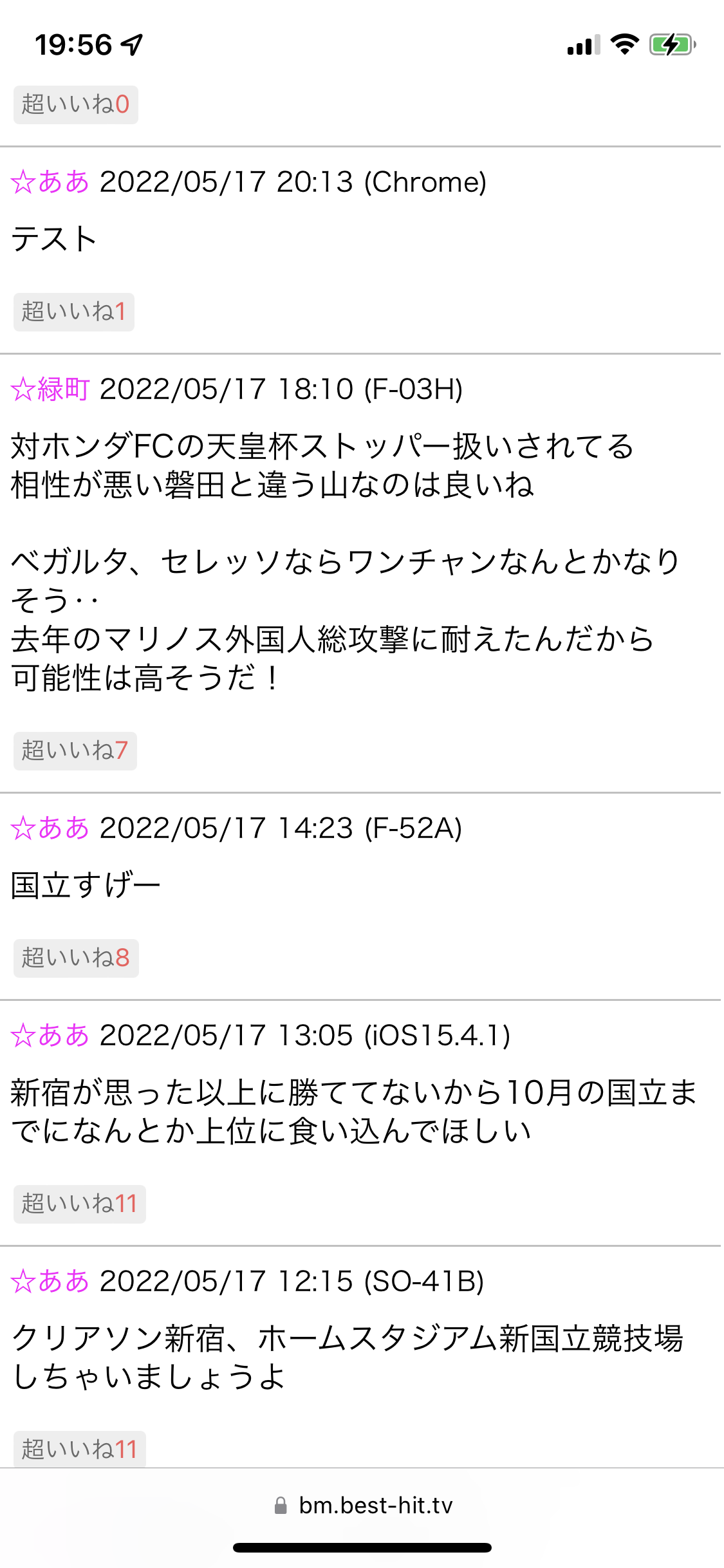Hit 超いいね on the 13:05 iOS15.4.1 comment

pos(79,1204)
